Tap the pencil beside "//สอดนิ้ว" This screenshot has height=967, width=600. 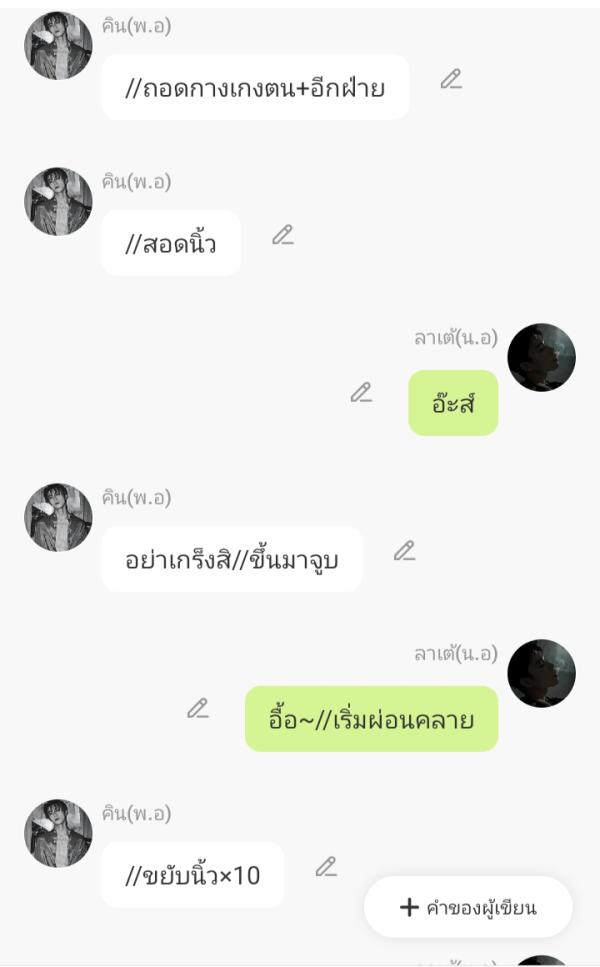[283, 235]
